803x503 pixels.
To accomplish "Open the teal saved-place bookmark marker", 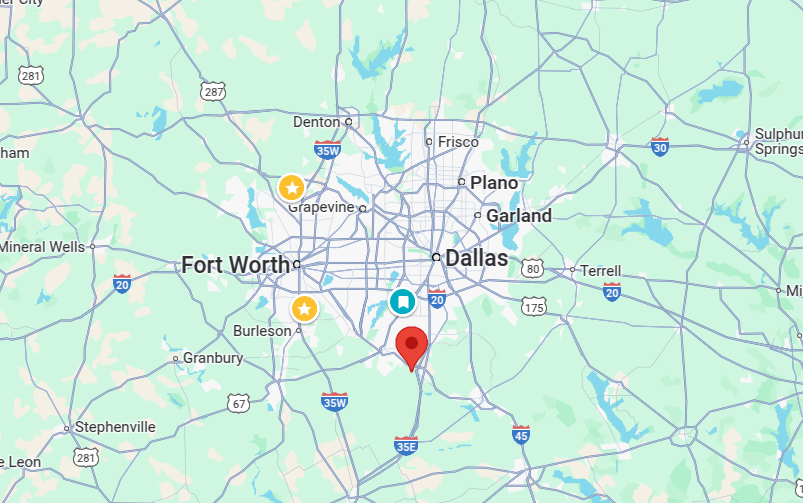I will pos(402,301).
